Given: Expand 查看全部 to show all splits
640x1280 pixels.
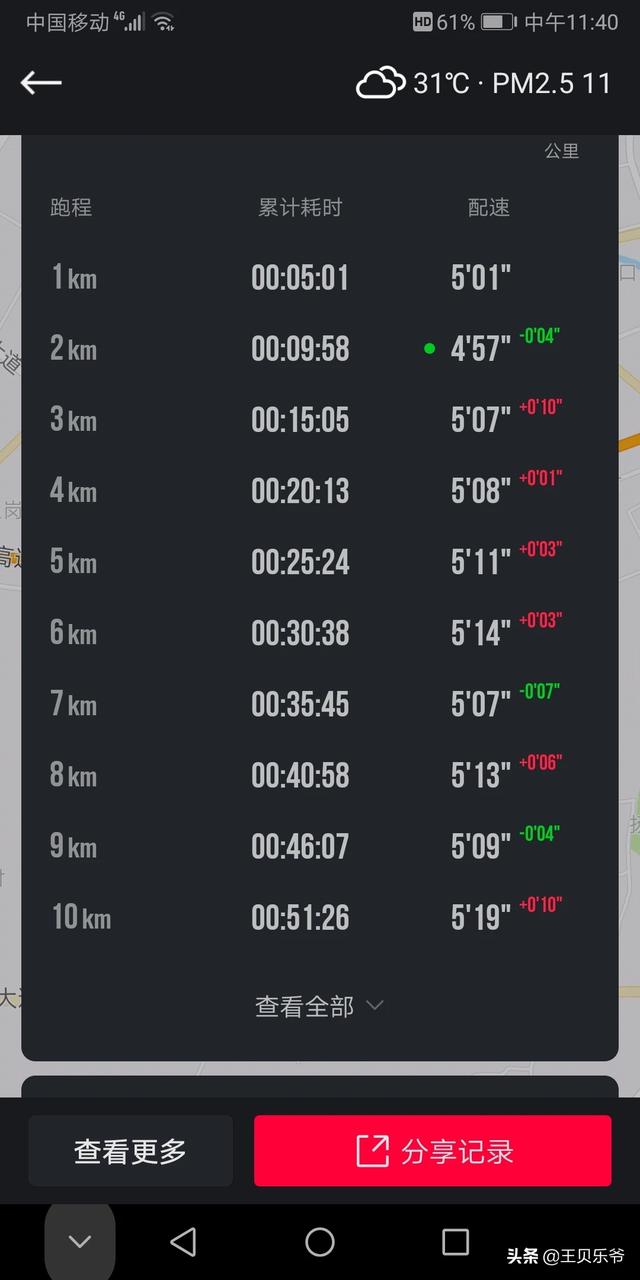Looking at the screenshot, I should (319, 1006).
